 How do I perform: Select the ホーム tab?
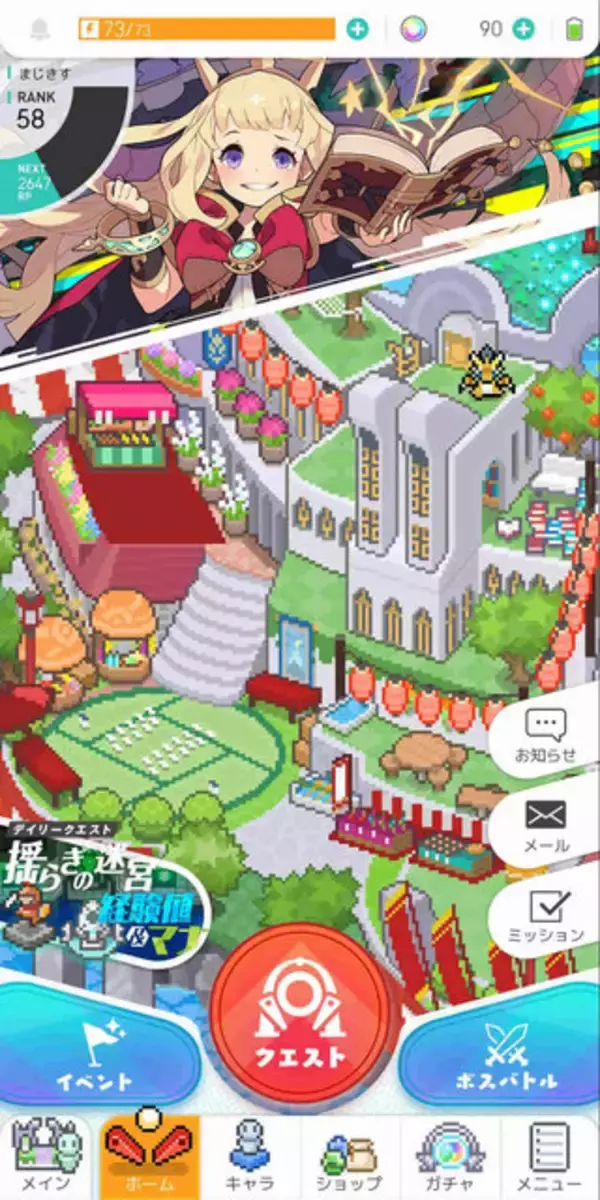(150, 1157)
